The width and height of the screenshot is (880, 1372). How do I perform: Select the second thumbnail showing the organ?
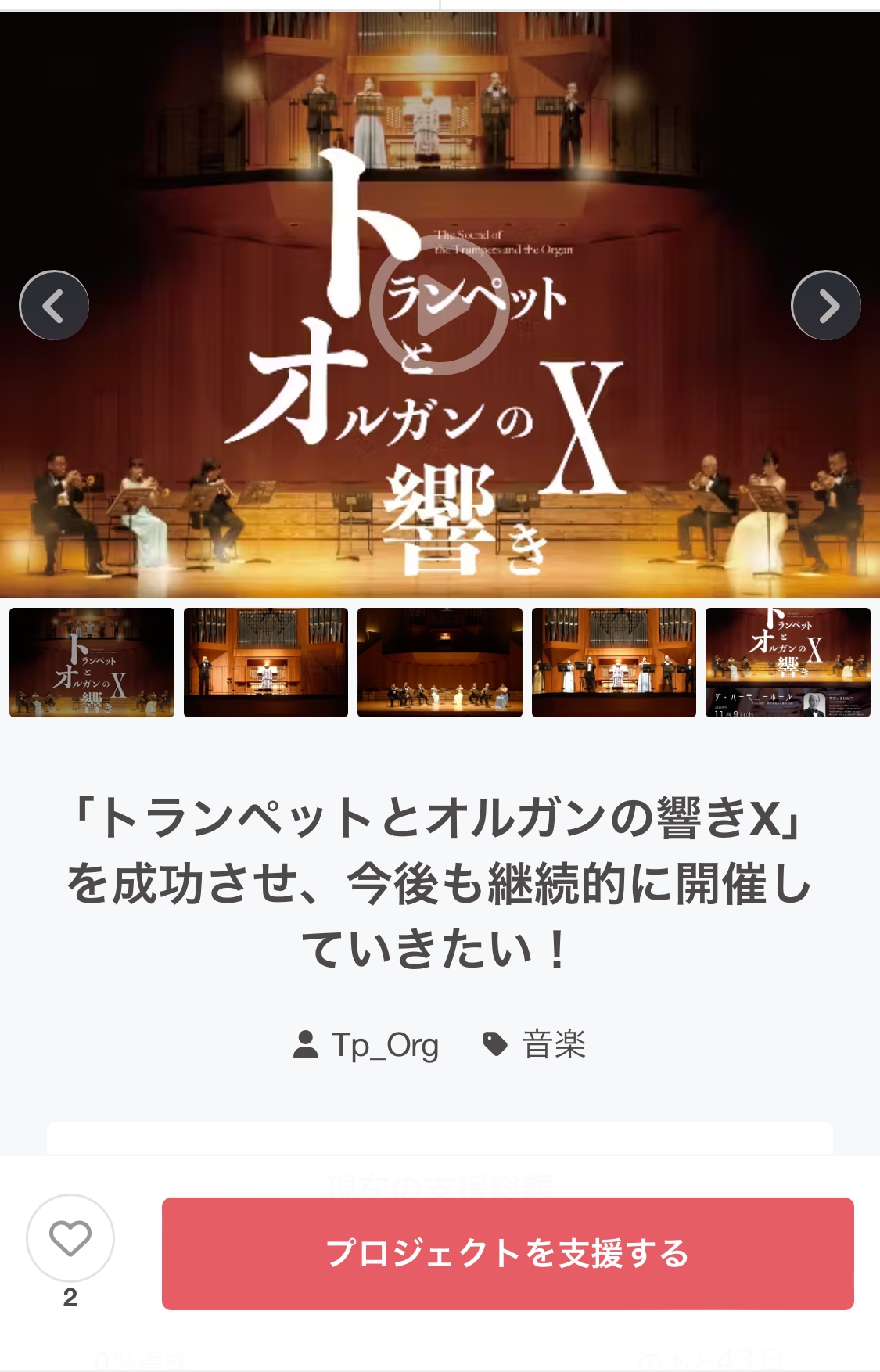click(266, 663)
